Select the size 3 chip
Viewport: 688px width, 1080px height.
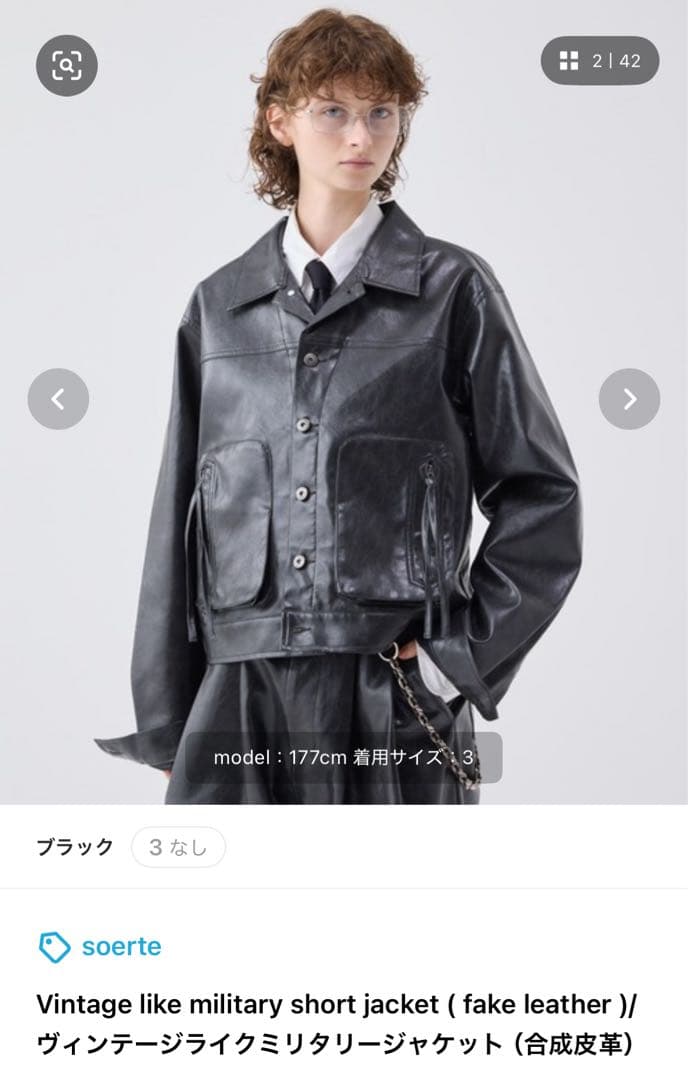click(x=178, y=847)
